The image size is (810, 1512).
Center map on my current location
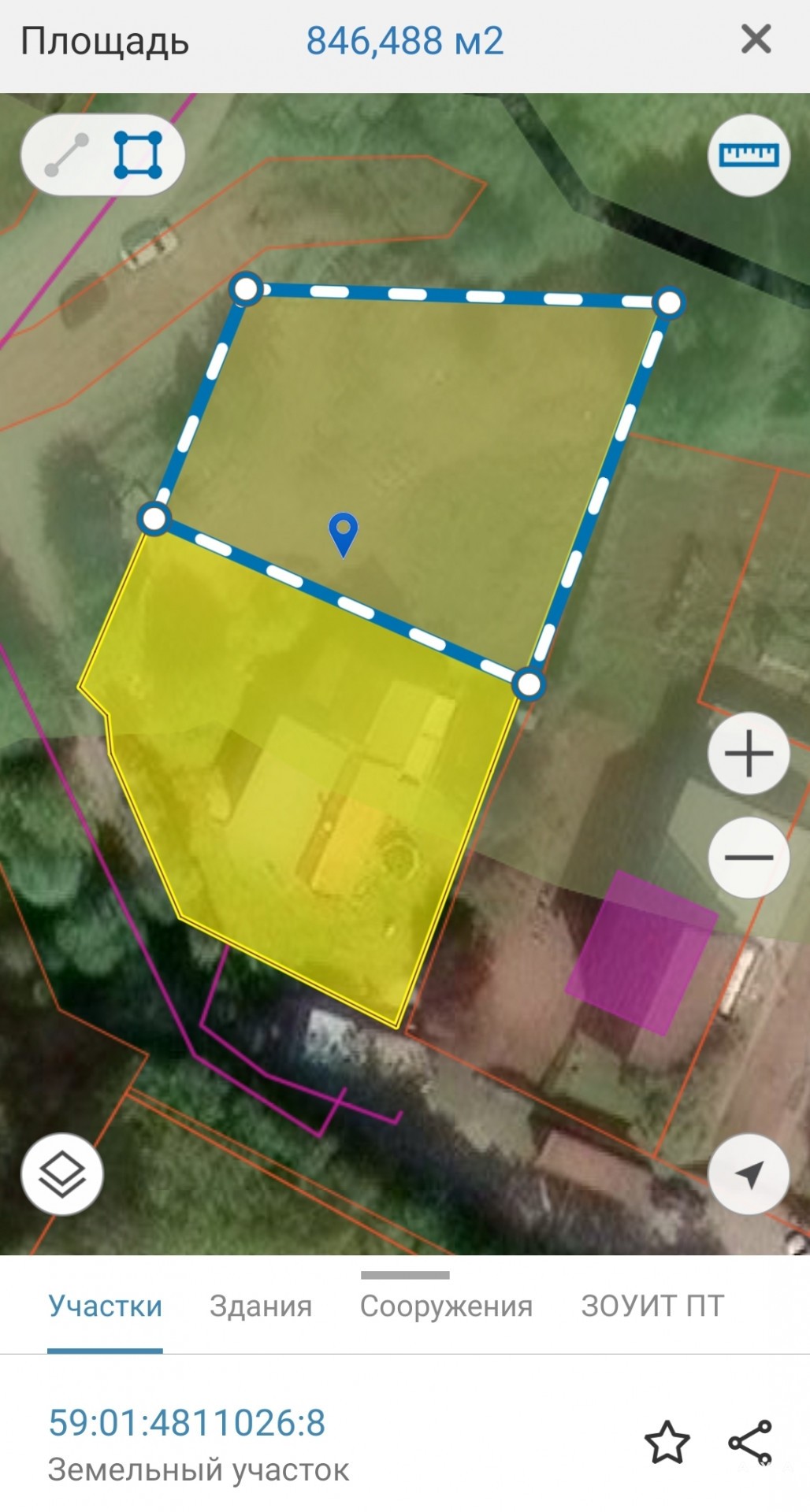[x=749, y=1174]
